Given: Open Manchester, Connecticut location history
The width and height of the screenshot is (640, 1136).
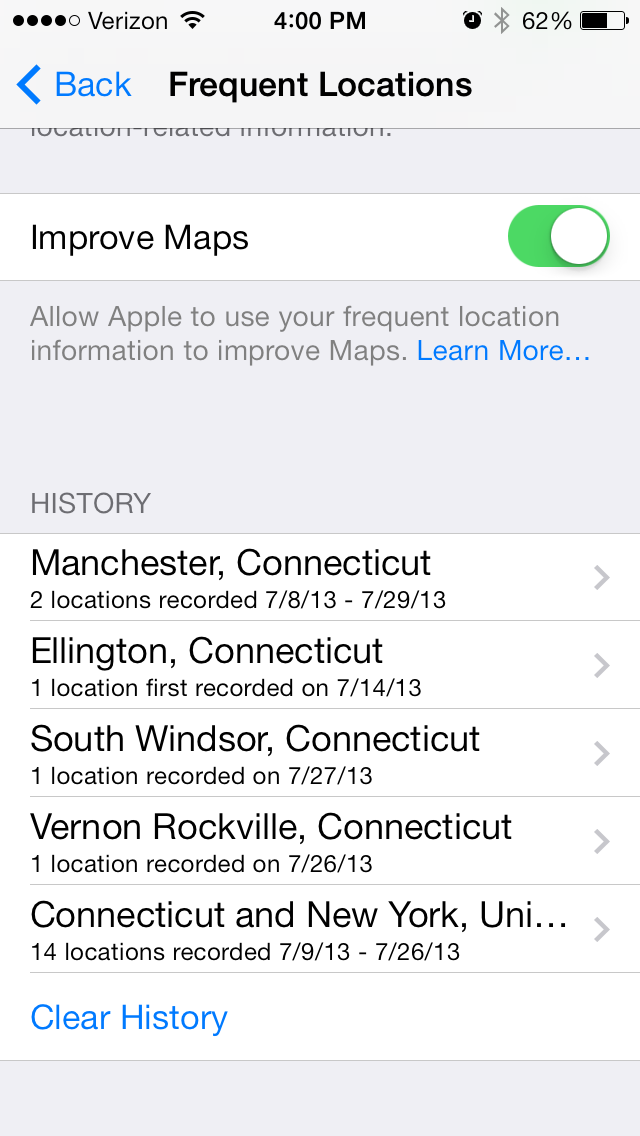Looking at the screenshot, I should coord(320,577).
